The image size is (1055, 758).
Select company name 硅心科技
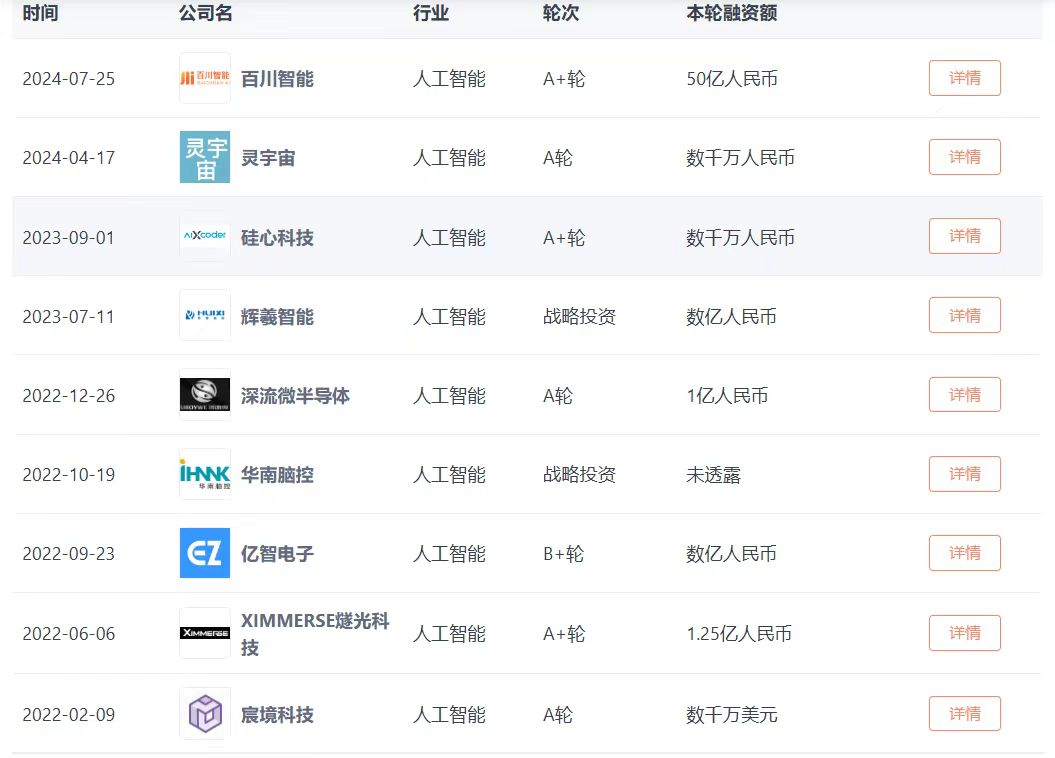(x=277, y=238)
